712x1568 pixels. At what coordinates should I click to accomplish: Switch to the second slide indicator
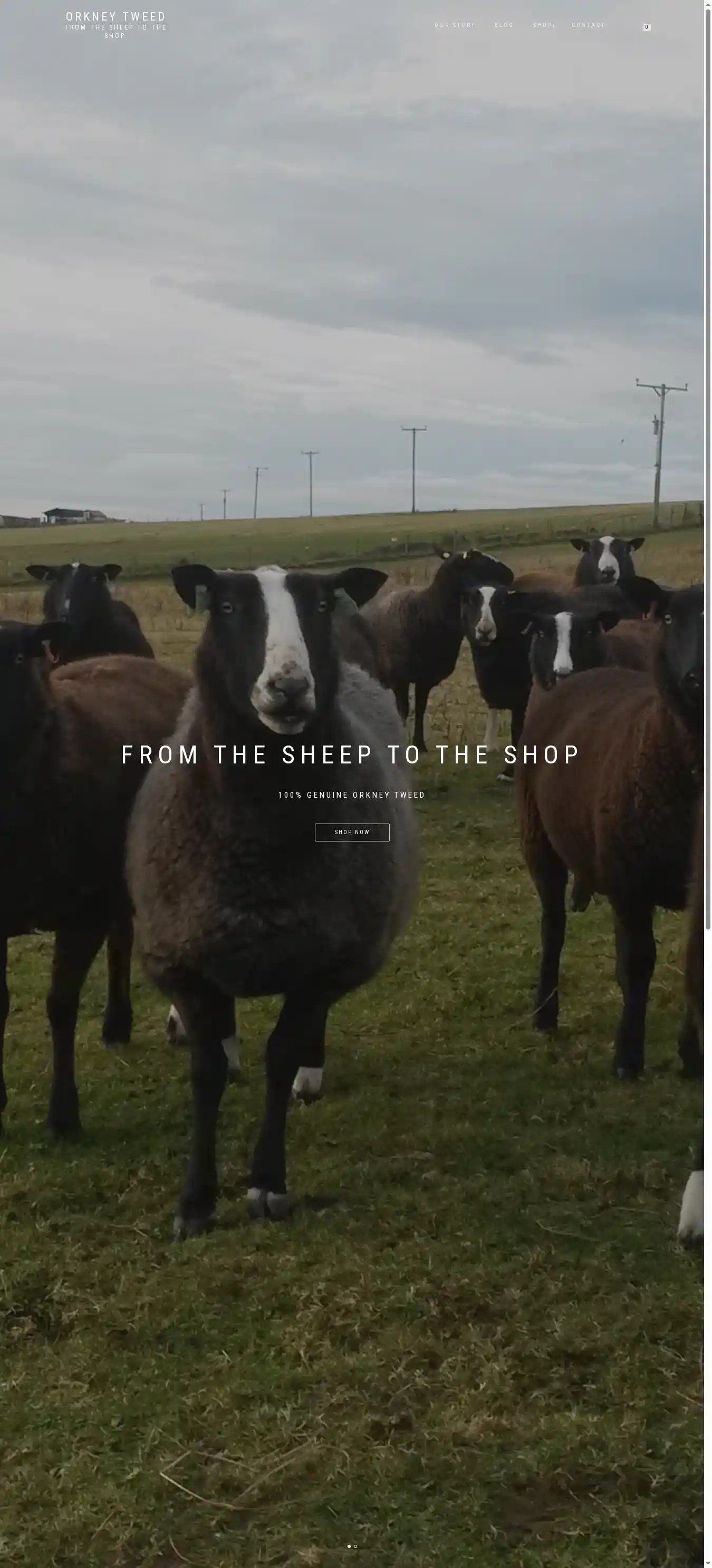[x=355, y=1546]
